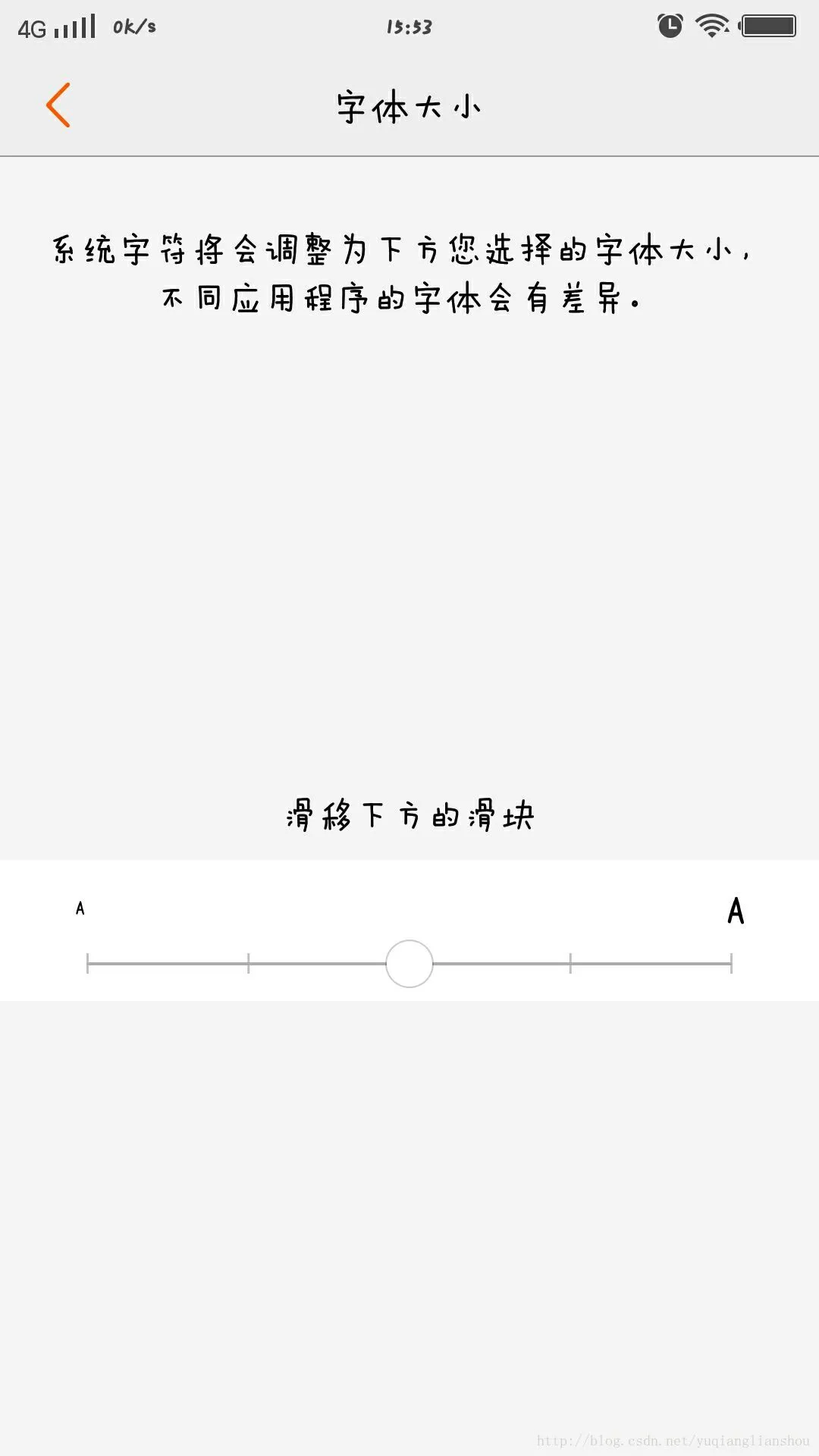Set font size to the largest tick

click(x=731, y=964)
